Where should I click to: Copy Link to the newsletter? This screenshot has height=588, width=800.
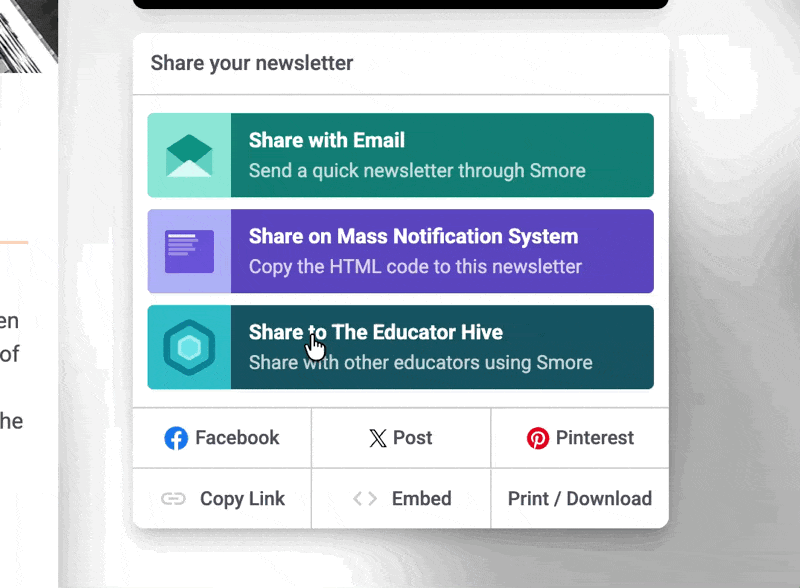(222, 498)
